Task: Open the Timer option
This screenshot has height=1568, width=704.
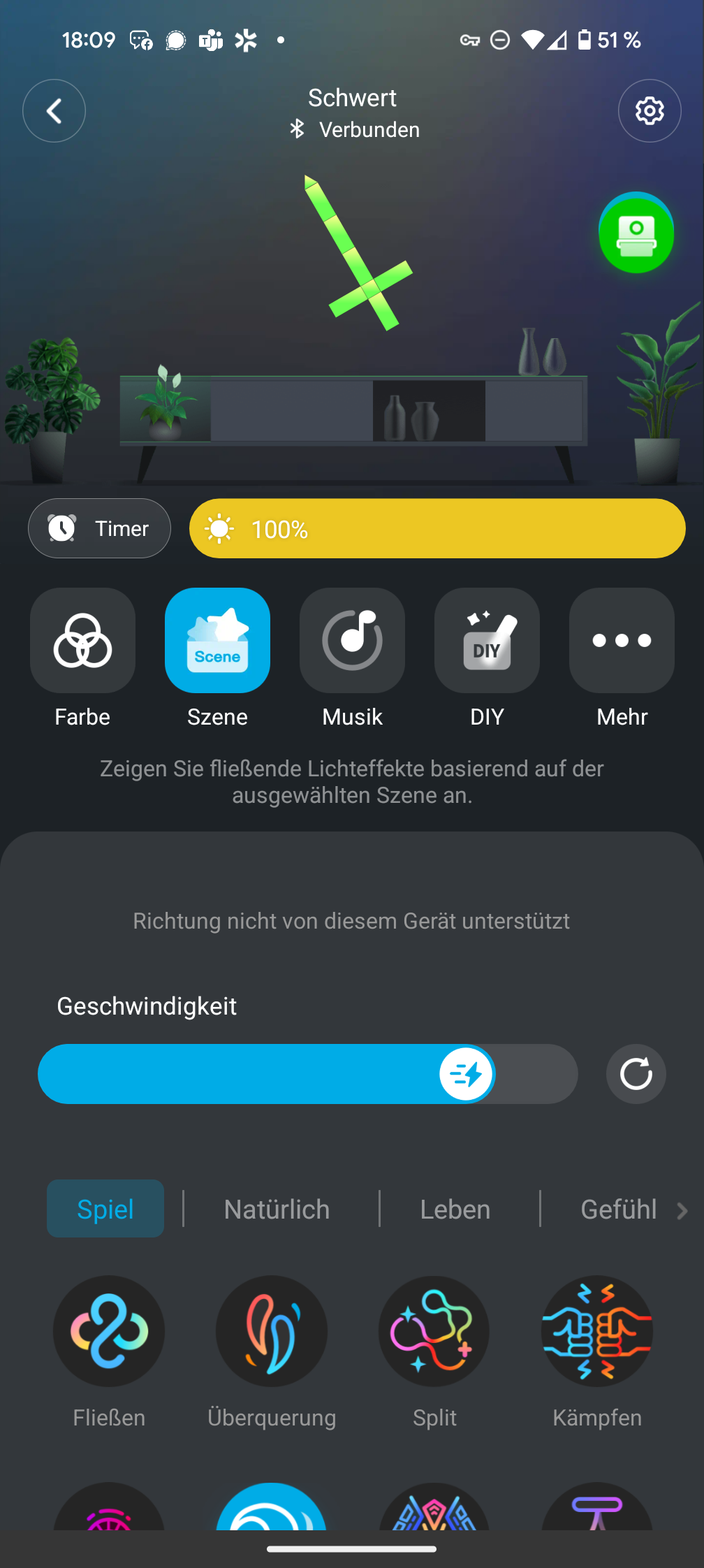Action: pos(99,528)
